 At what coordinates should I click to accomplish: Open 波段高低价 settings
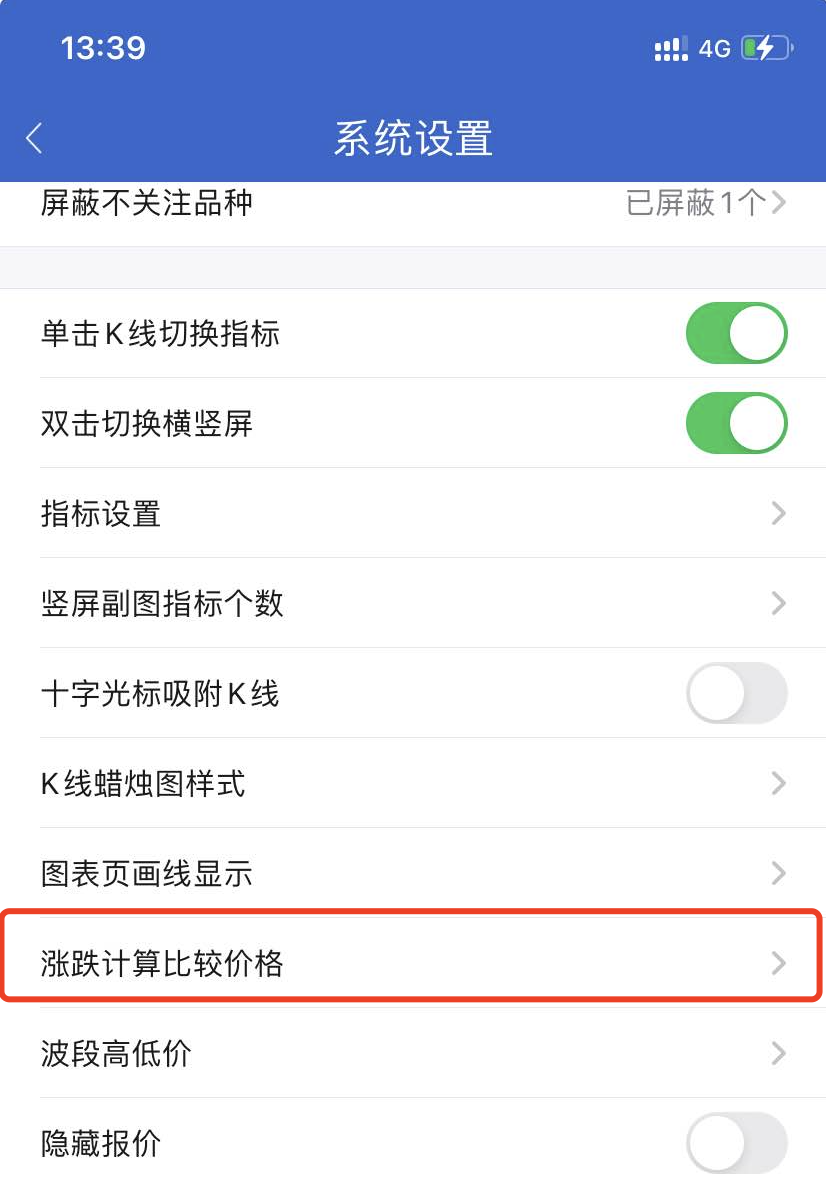pos(412,1054)
